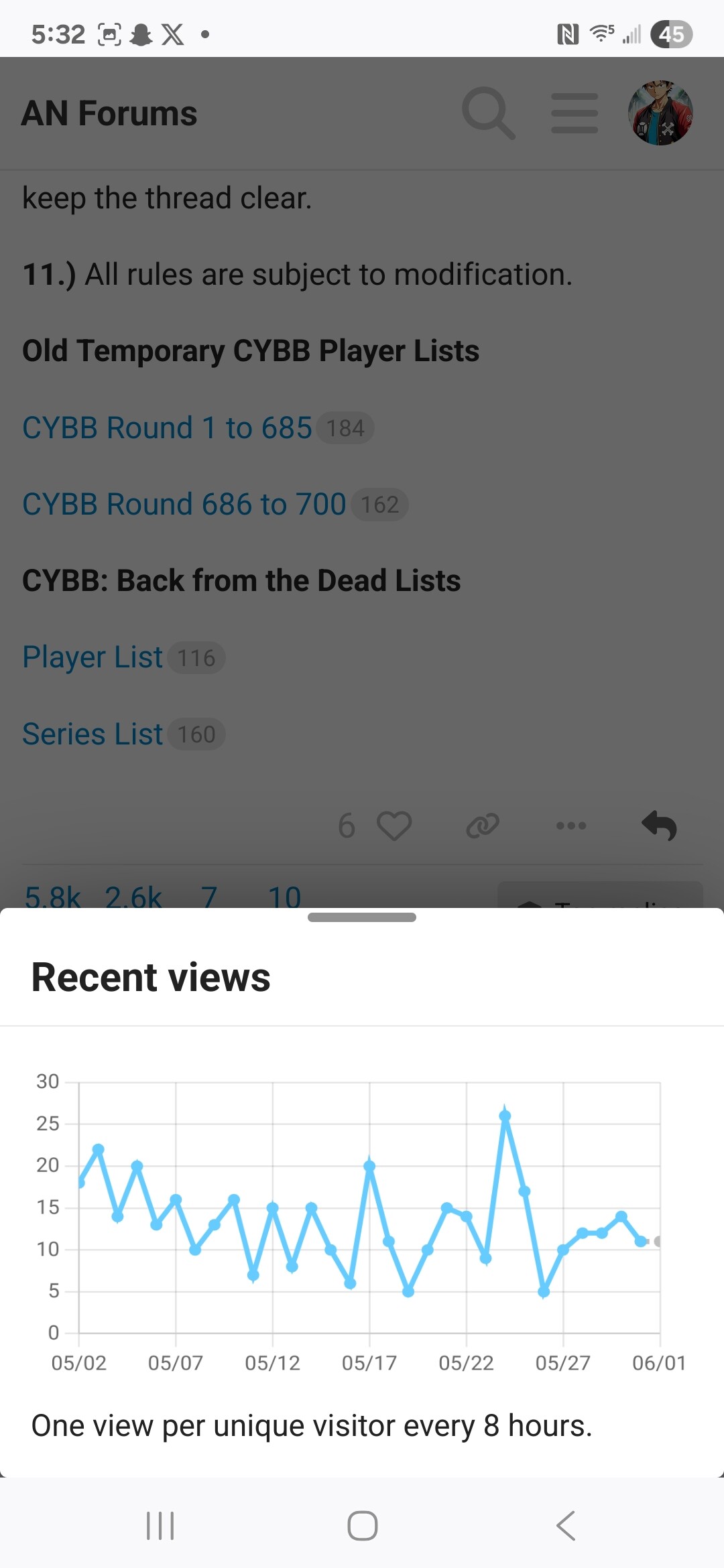
Task: Open the search icon in the header
Action: pos(489,113)
